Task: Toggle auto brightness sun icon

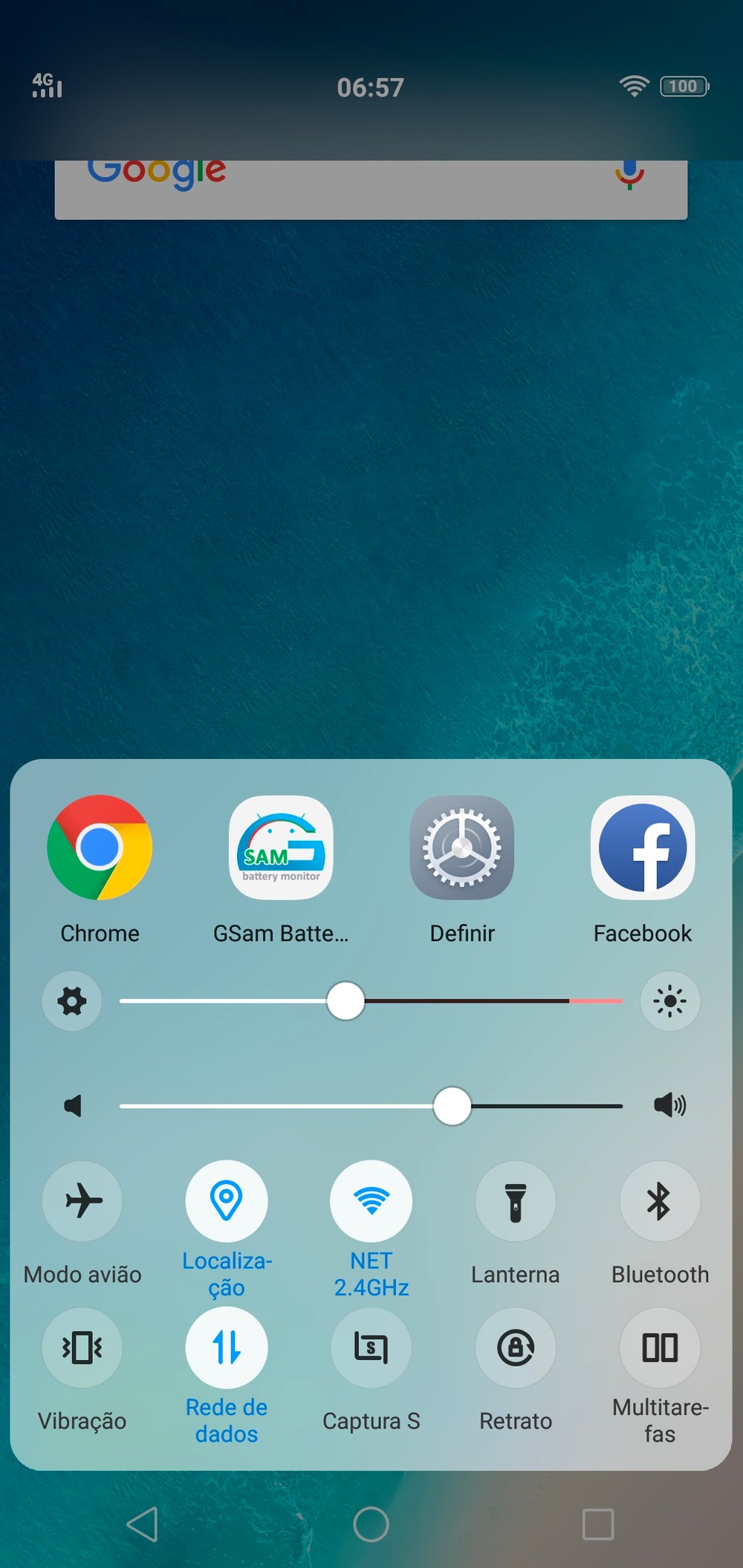Action: 669,1001
